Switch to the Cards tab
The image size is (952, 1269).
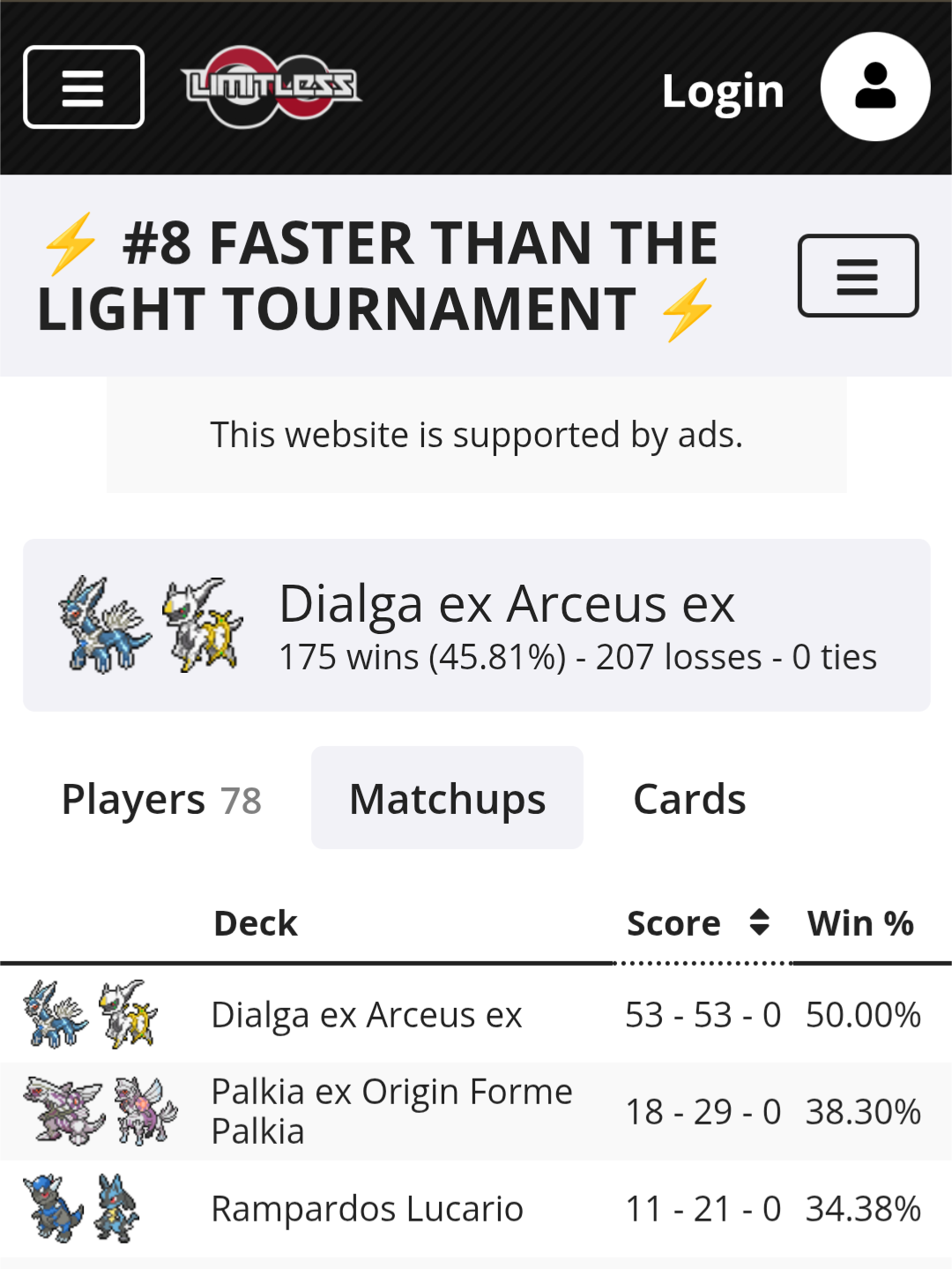coord(689,799)
